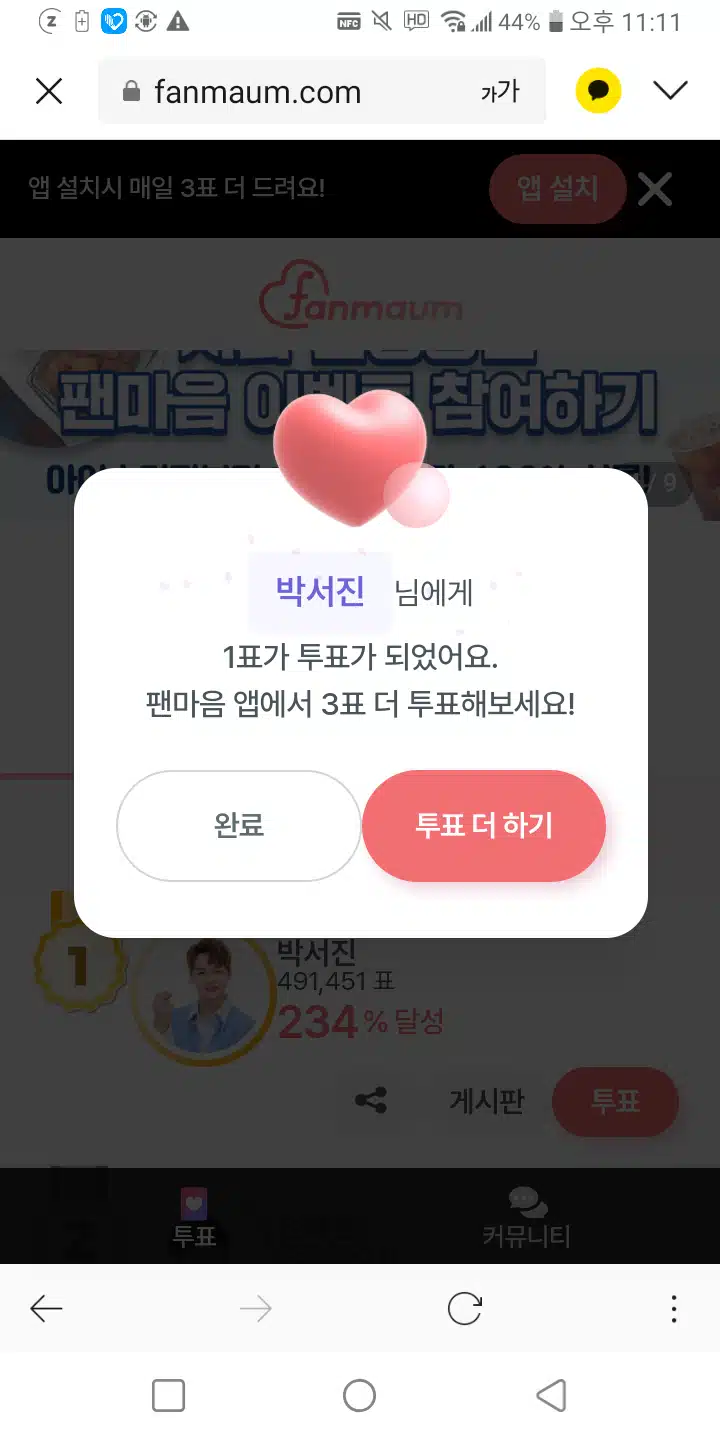
Task: Open the browser's three-dot overflow menu
Action: click(674, 1308)
